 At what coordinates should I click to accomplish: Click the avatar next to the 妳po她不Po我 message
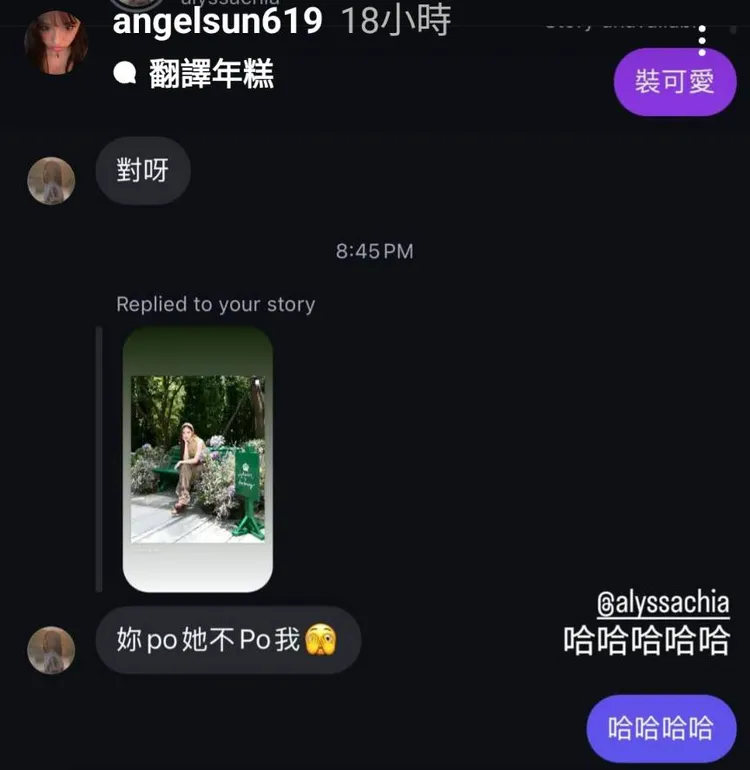52,650
